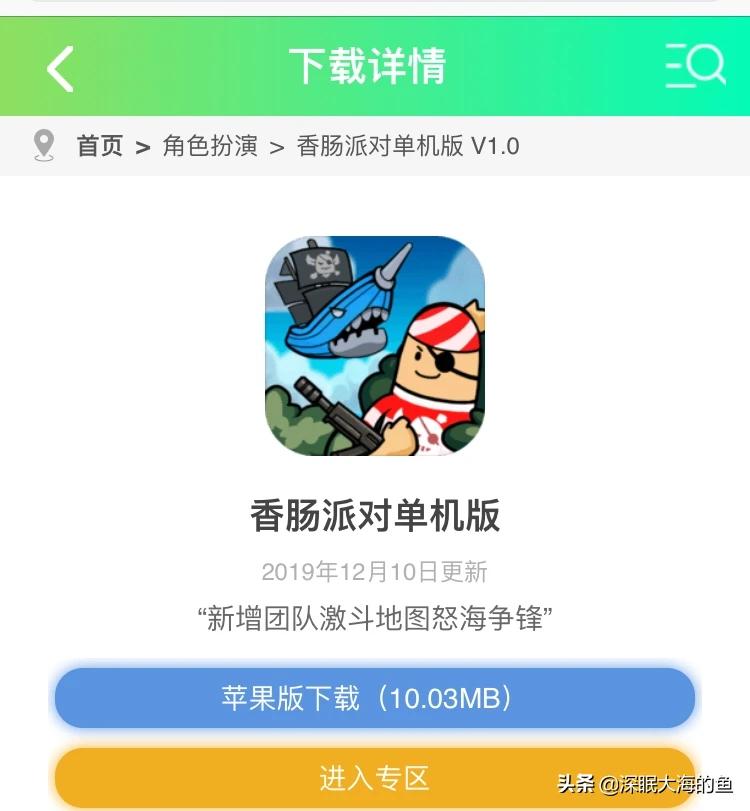This screenshot has width=750, height=811.
Task: Go to the 角色扮演 category
Action: pyautogui.click(x=210, y=146)
